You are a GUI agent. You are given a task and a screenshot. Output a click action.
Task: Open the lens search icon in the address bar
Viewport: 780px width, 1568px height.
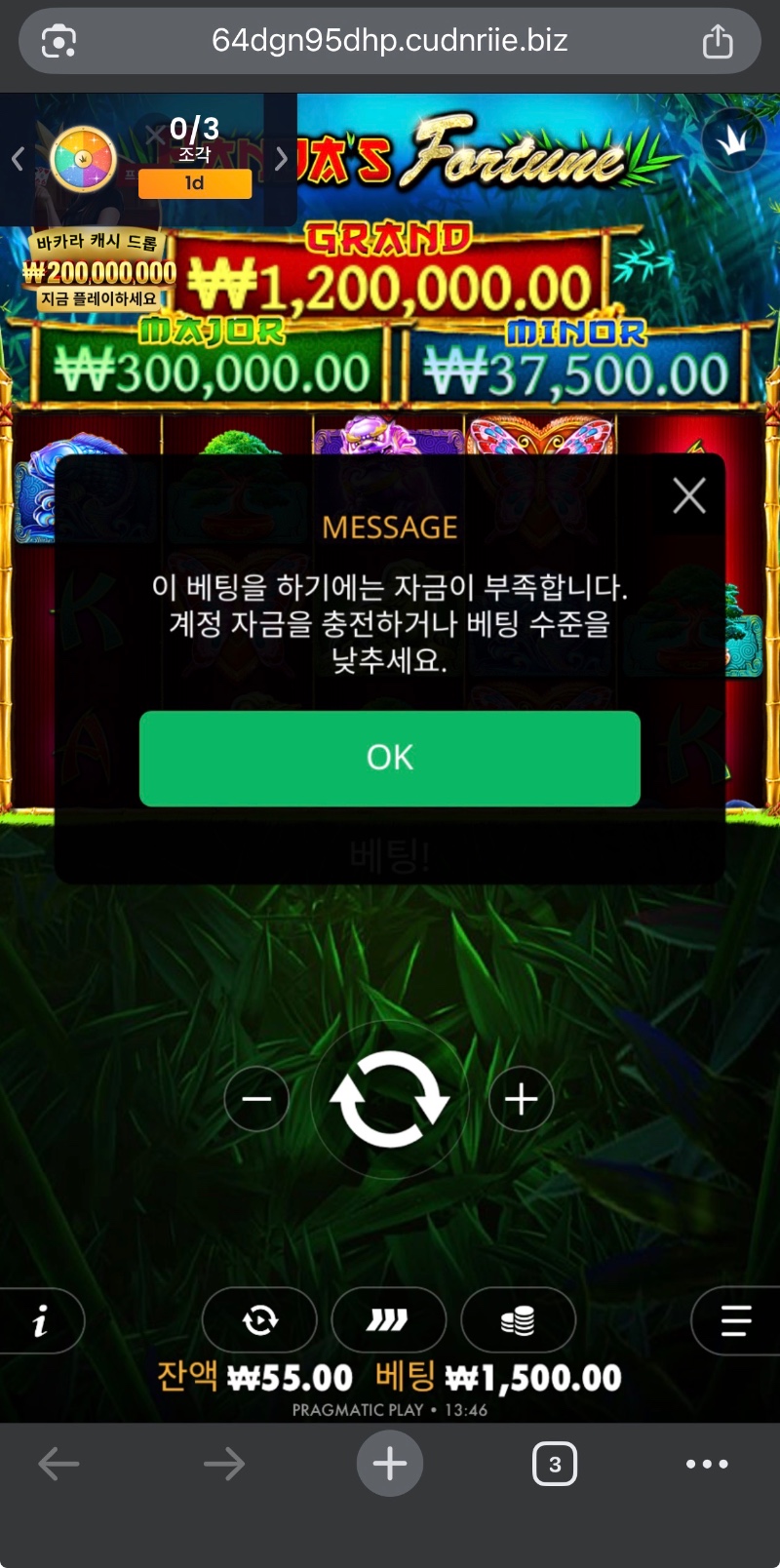pyautogui.click(x=58, y=41)
